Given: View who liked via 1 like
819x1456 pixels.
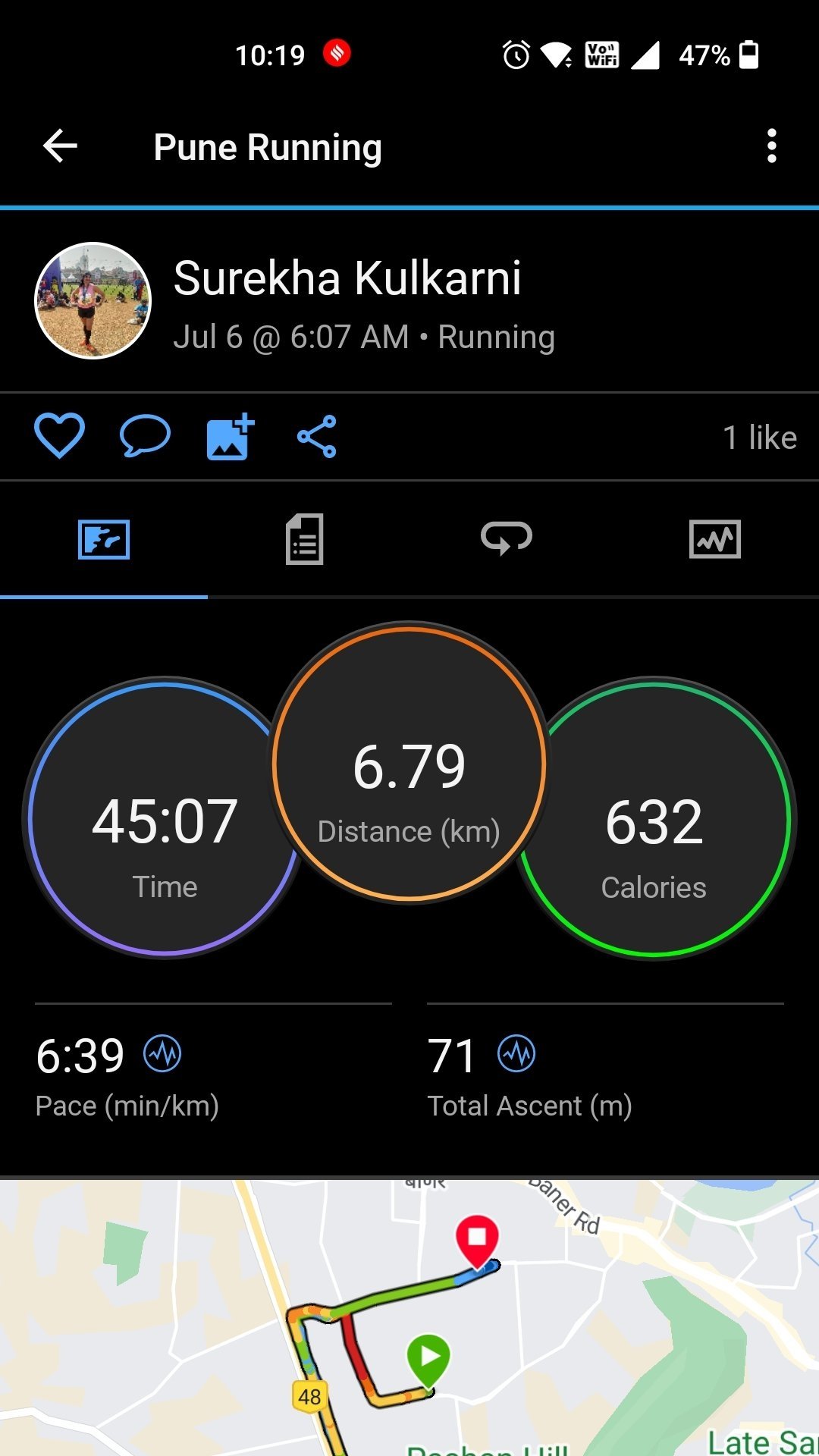Looking at the screenshot, I should click(759, 438).
